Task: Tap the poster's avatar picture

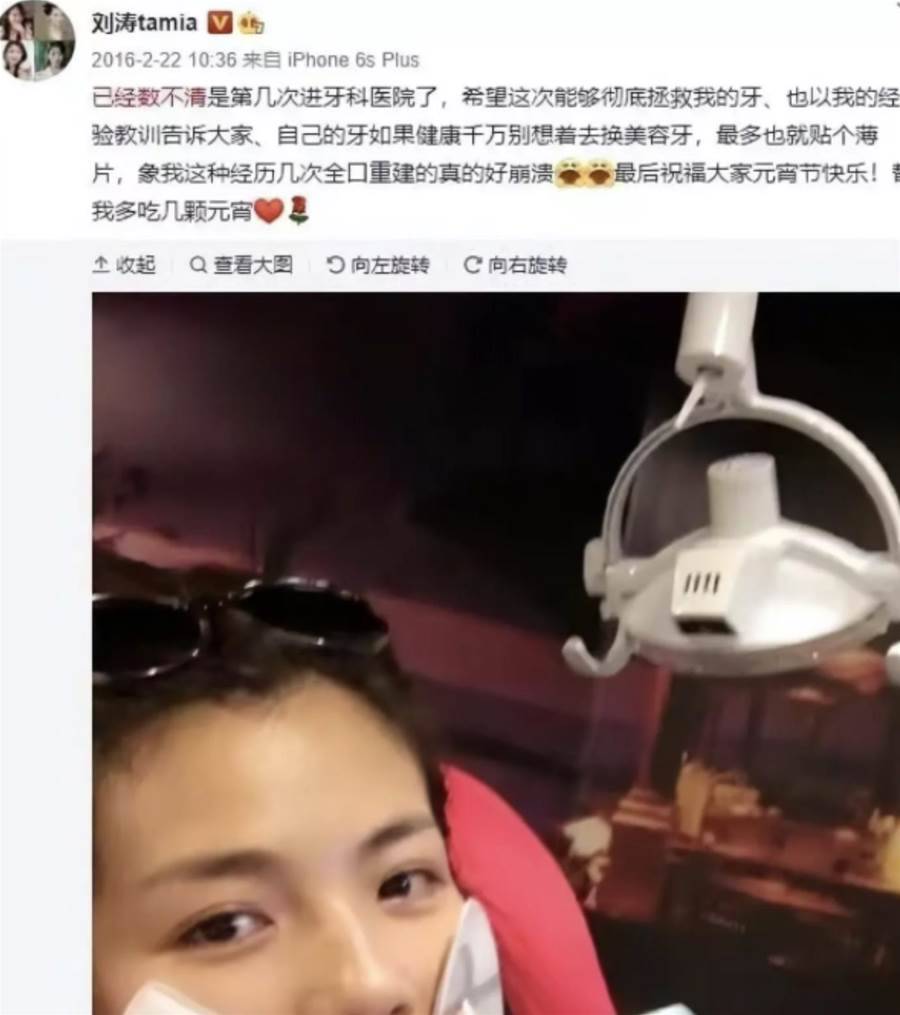Action: coord(37,40)
